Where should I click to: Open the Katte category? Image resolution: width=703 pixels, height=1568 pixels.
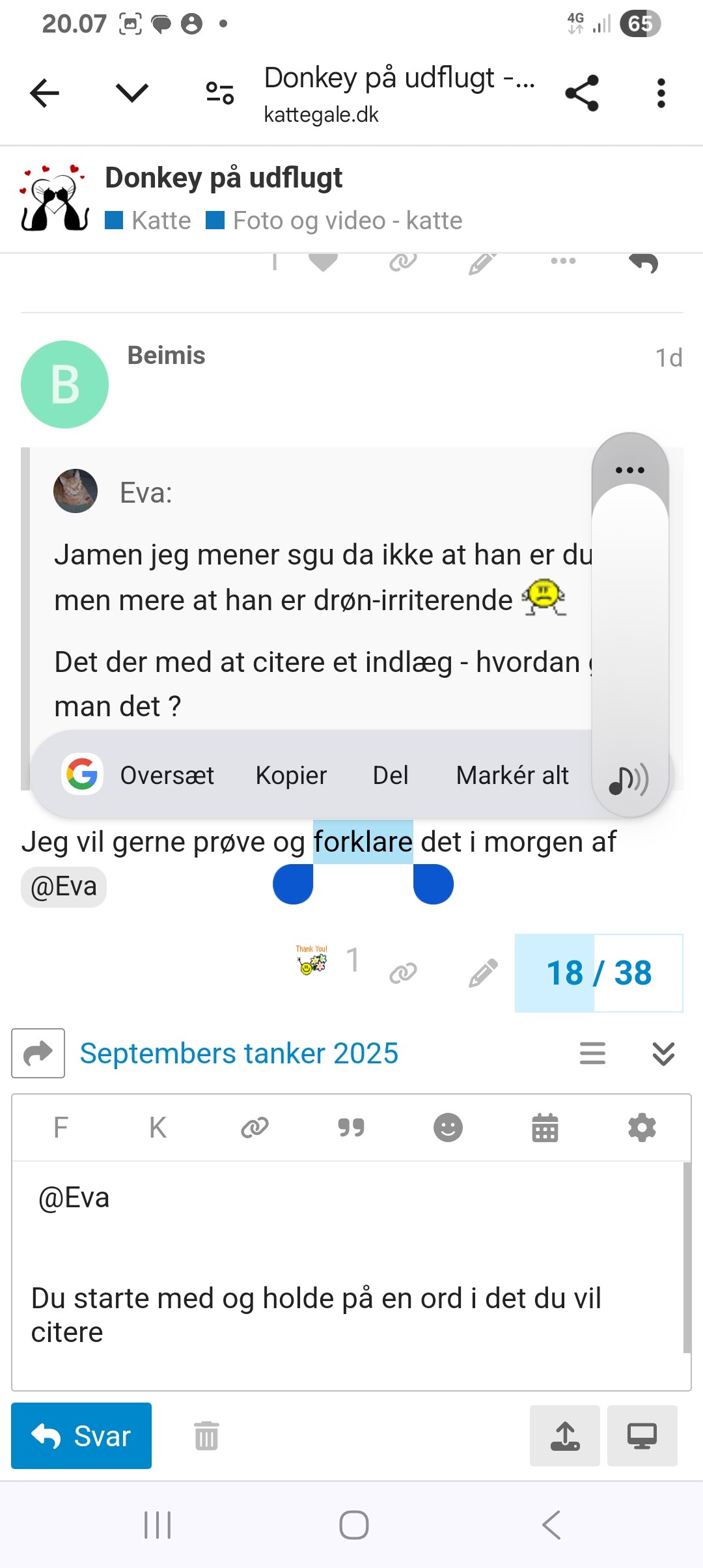(x=160, y=221)
